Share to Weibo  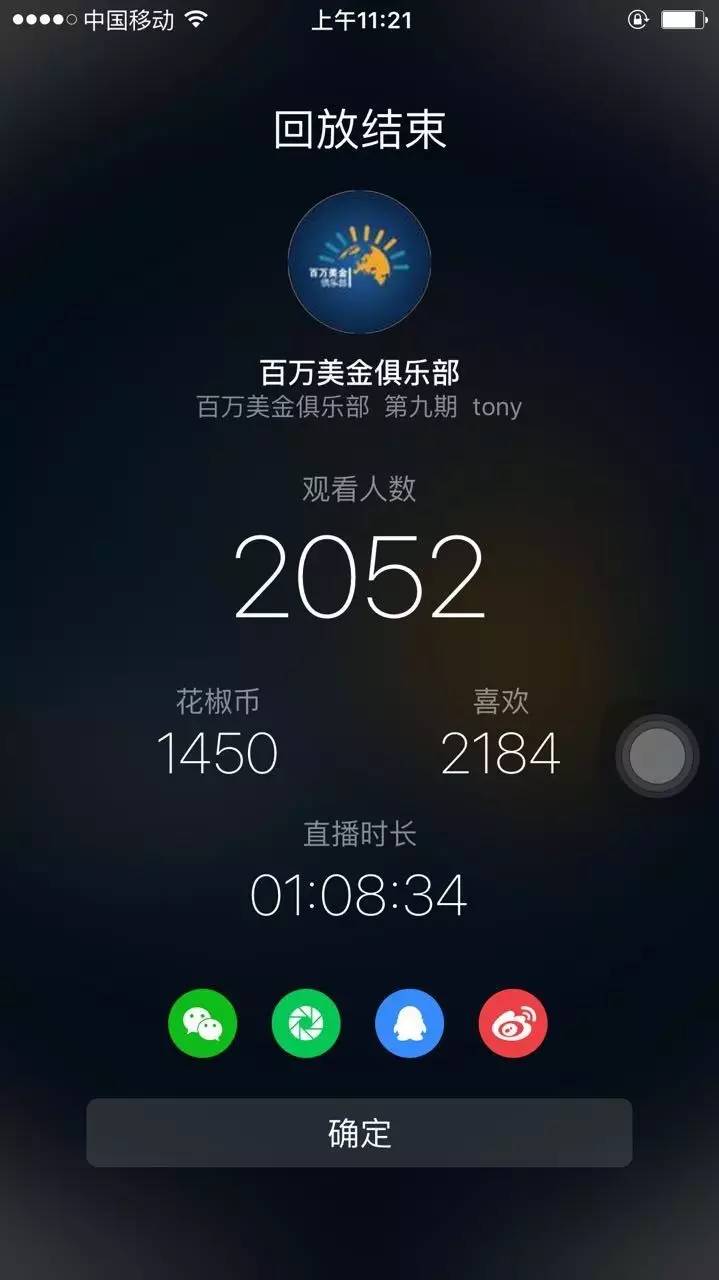click(513, 1023)
